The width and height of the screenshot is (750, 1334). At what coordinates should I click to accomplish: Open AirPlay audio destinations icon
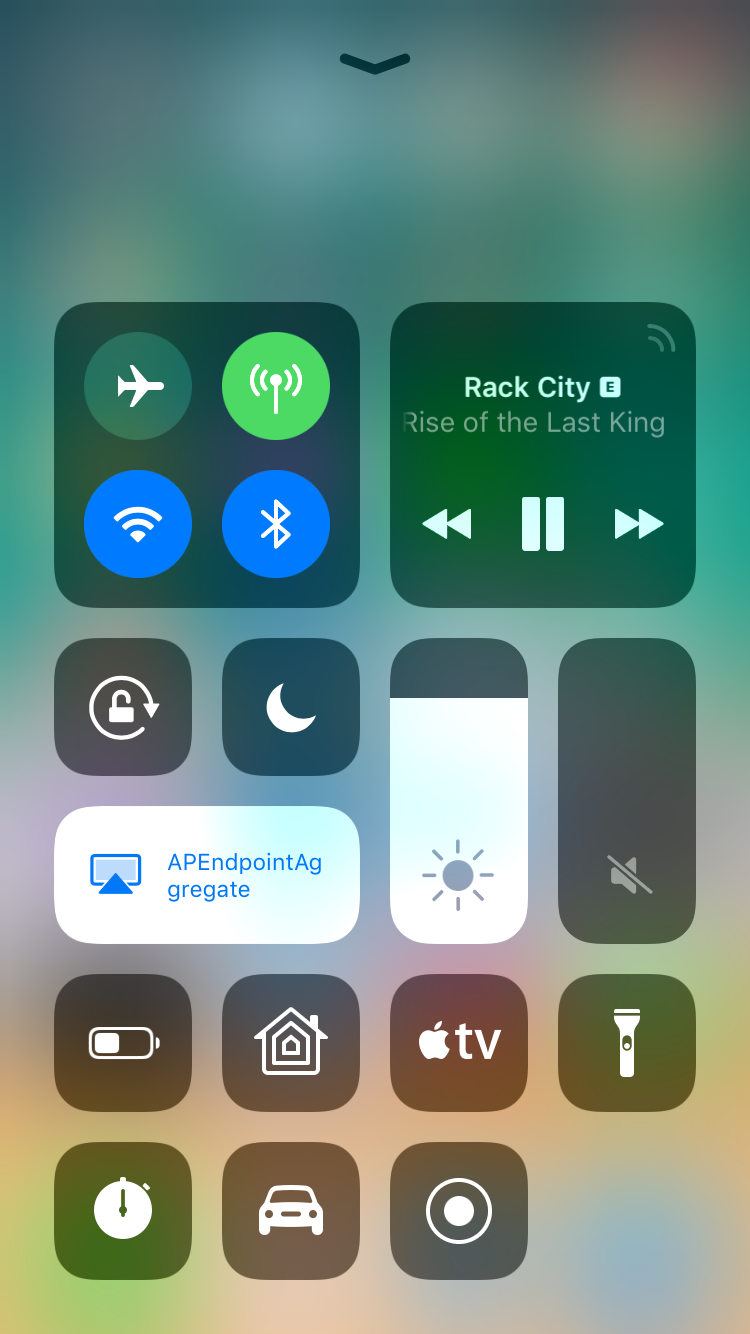click(661, 338)
